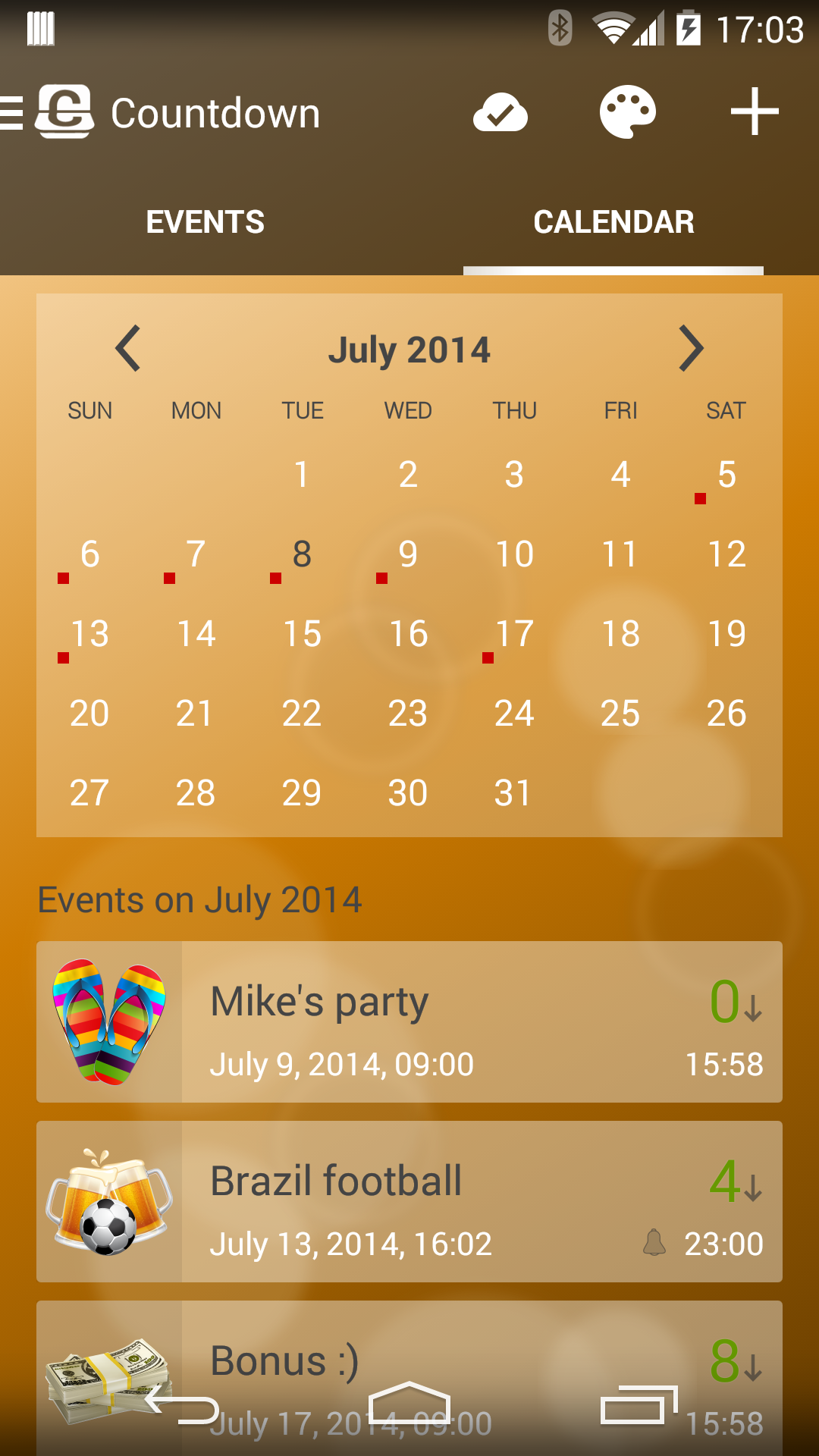Open the navigation drawer menu
This screenshot has width=819, height=1456.
11,112
